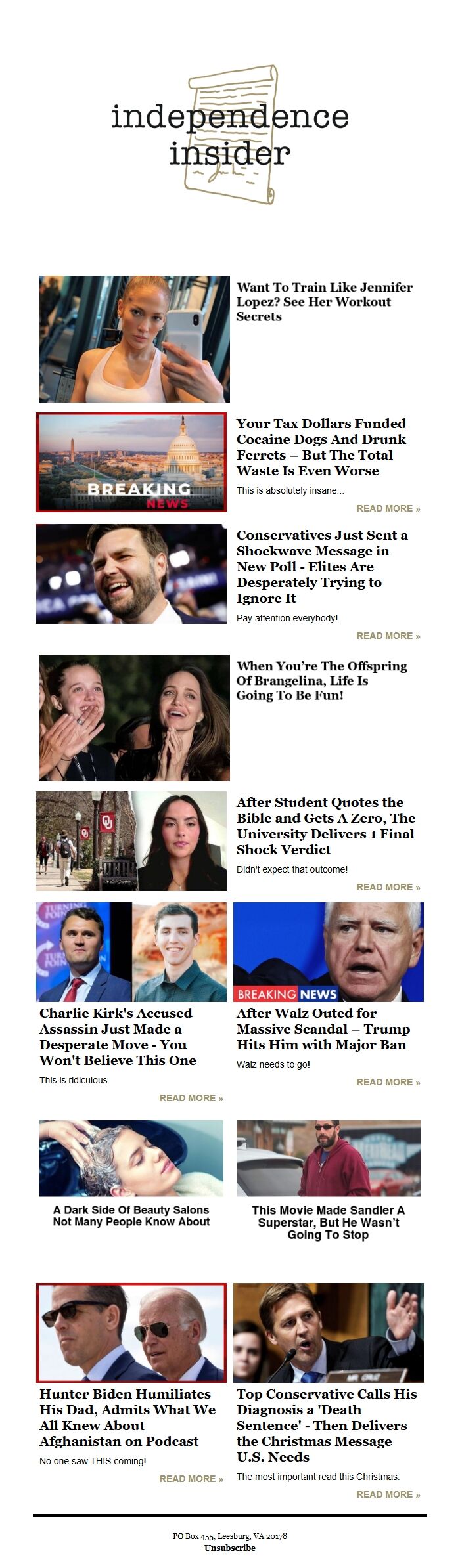Read more on conservative's Christmas message

[388, 1494]
